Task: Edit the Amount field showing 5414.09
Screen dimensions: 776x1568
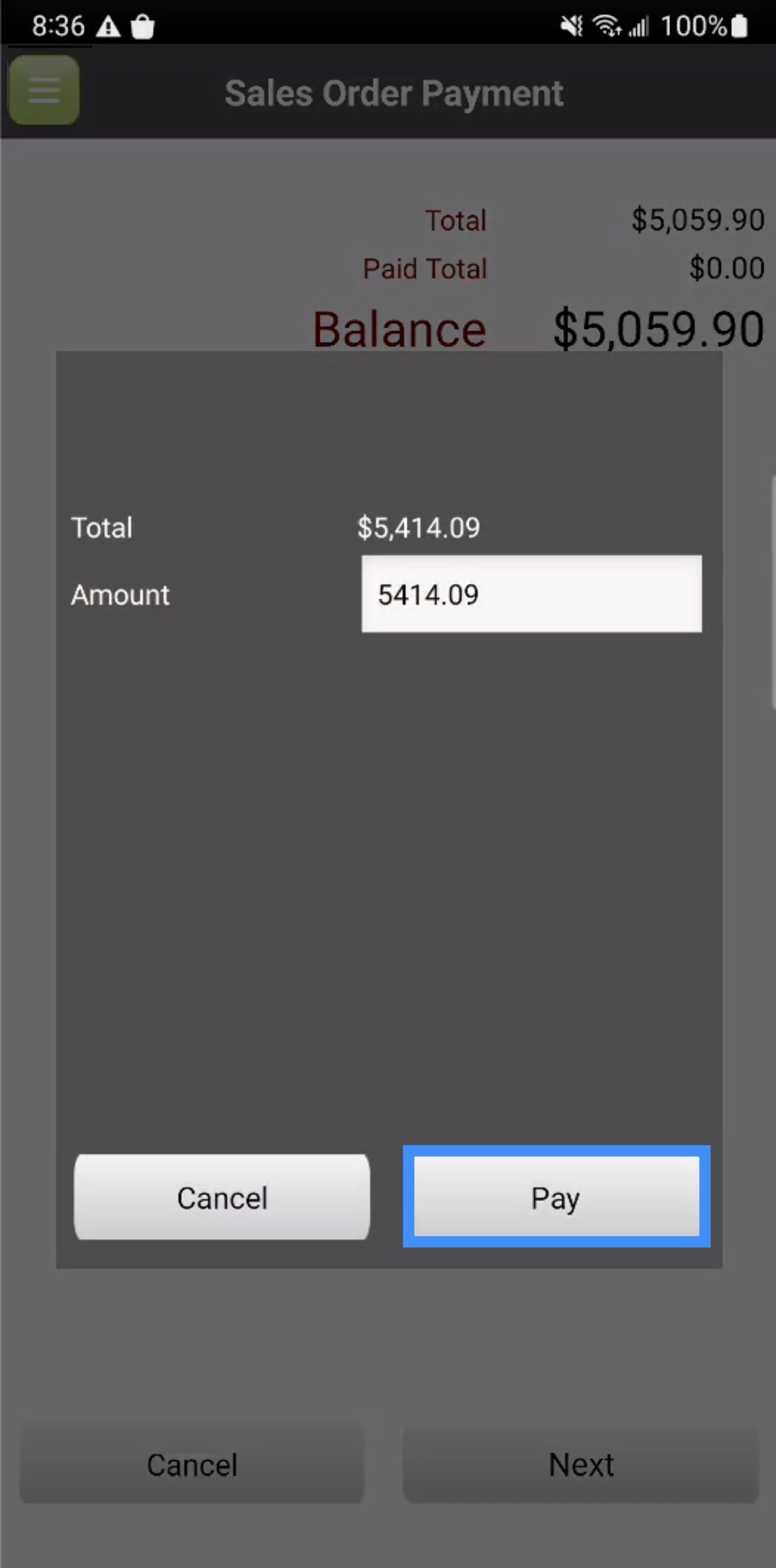Action: point(531,594)
